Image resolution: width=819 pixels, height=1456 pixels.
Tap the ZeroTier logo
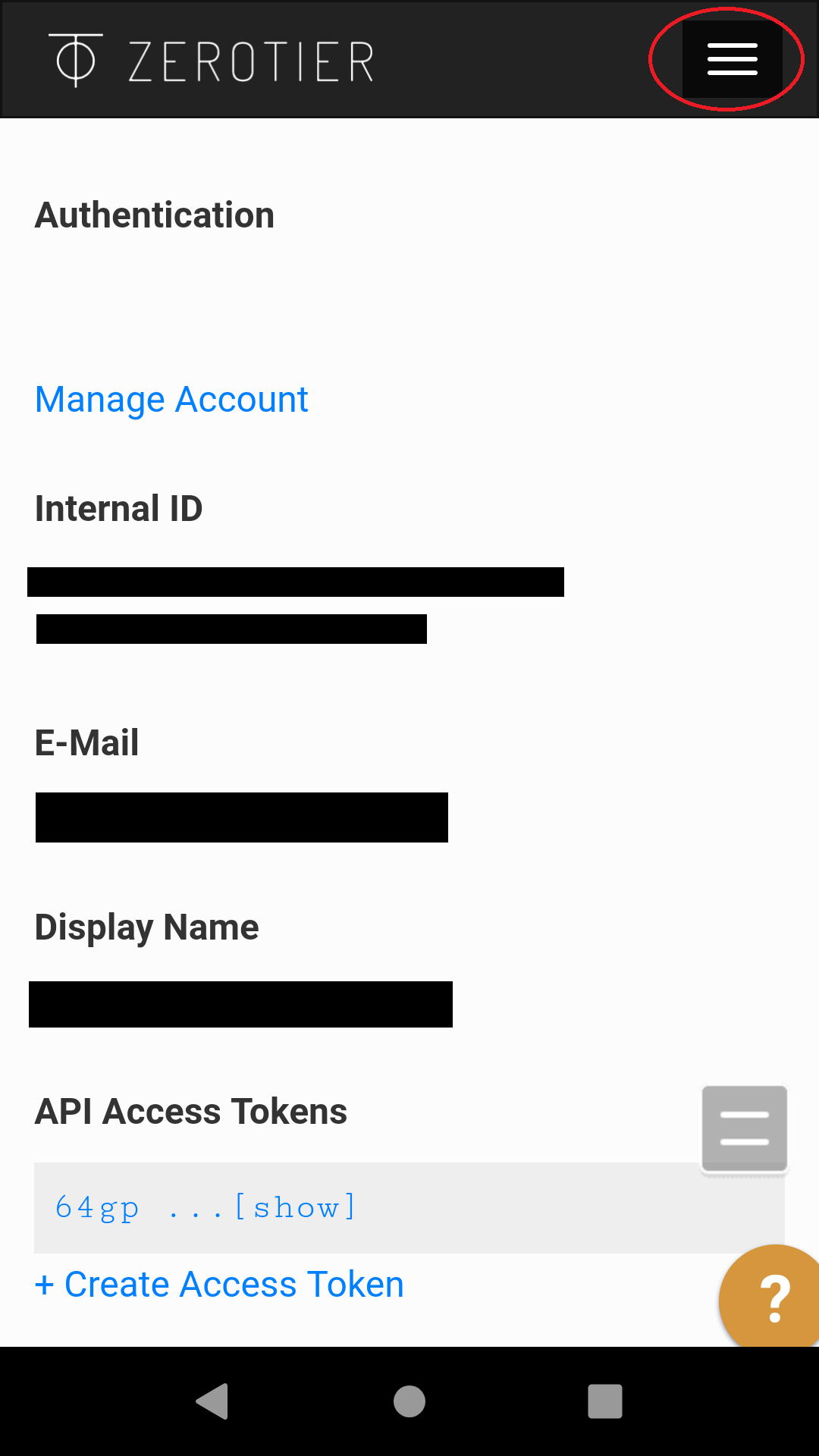(x=212, y=61)
